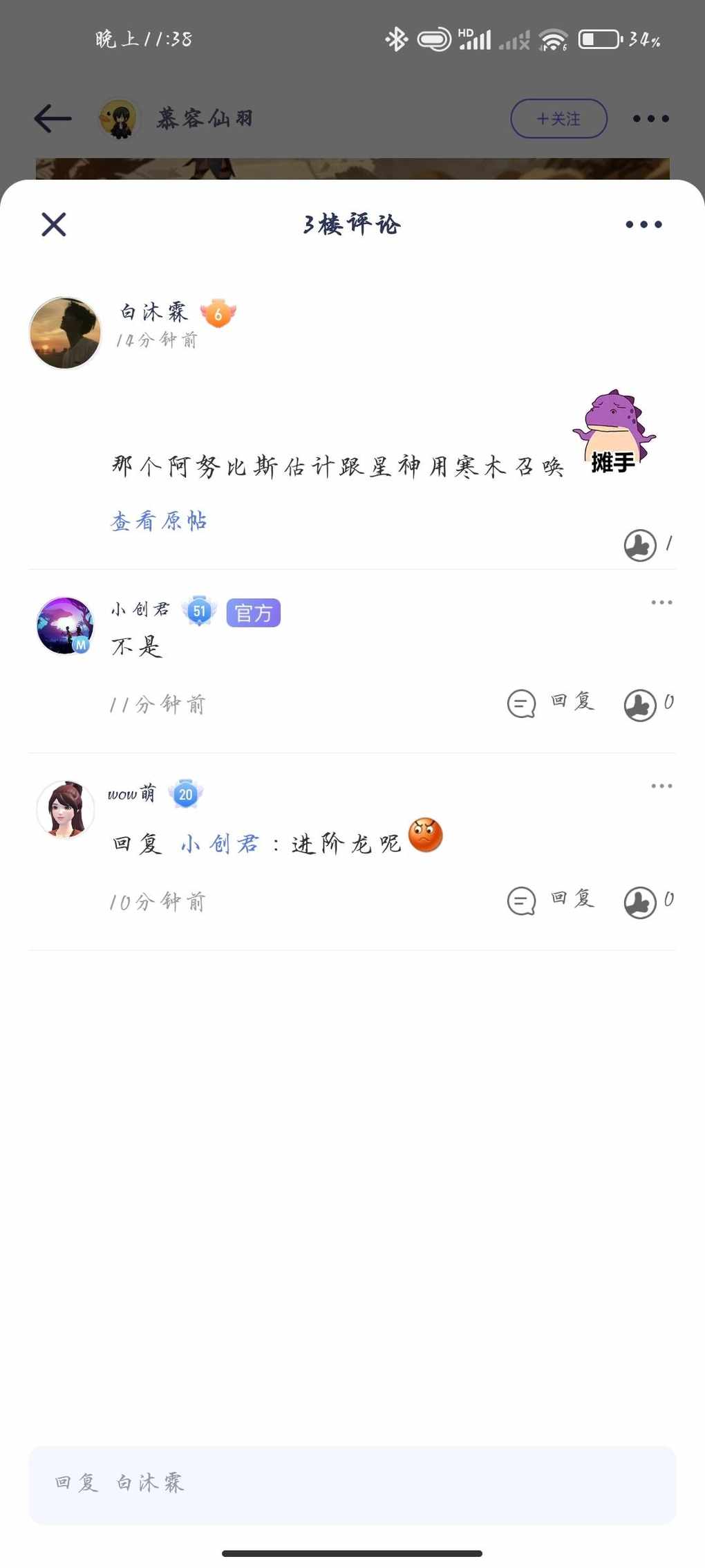Screen dimensions: 705x1568
Task: Open wow萌's profile avatar
Action: 65,809
